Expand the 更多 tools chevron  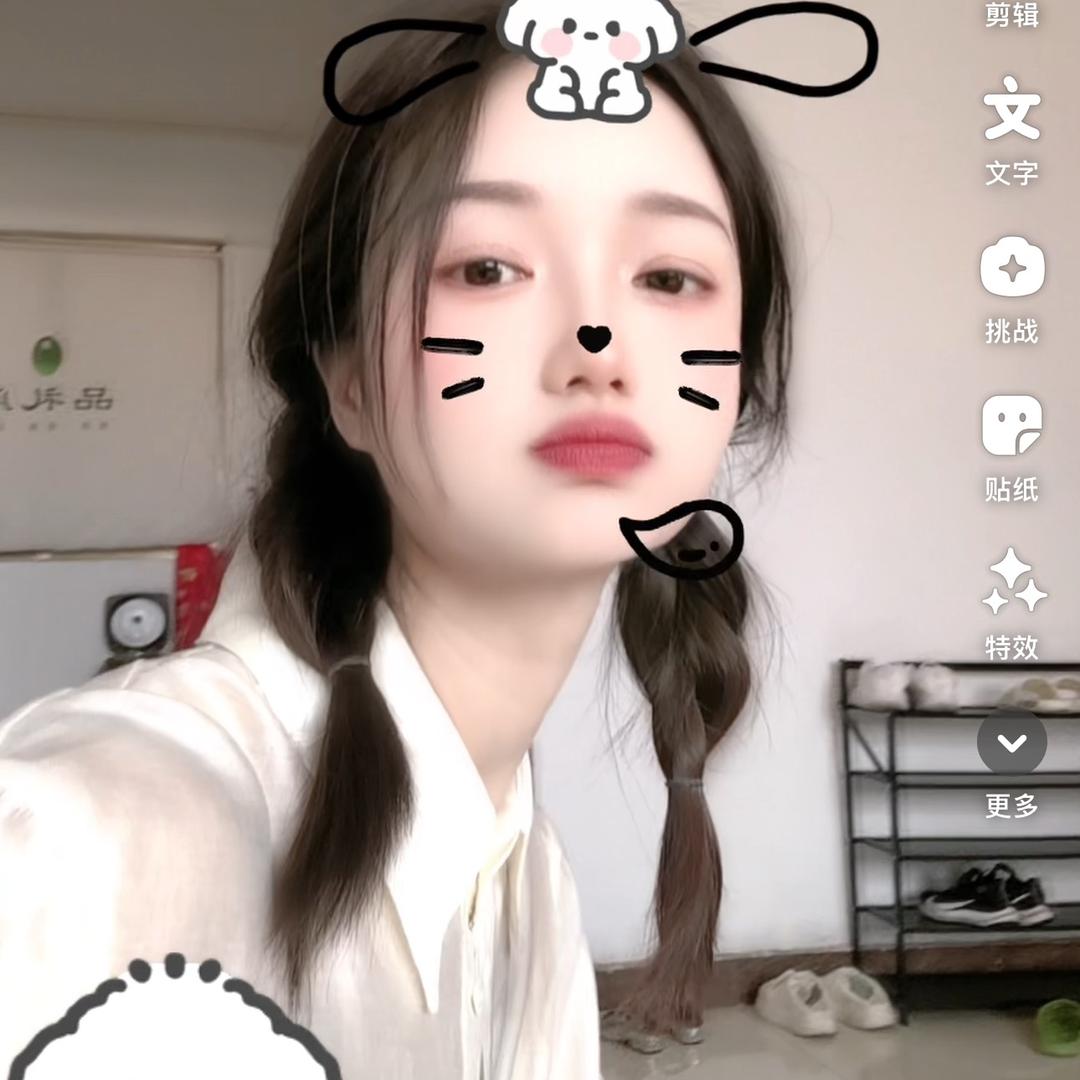coord(1012,742)
